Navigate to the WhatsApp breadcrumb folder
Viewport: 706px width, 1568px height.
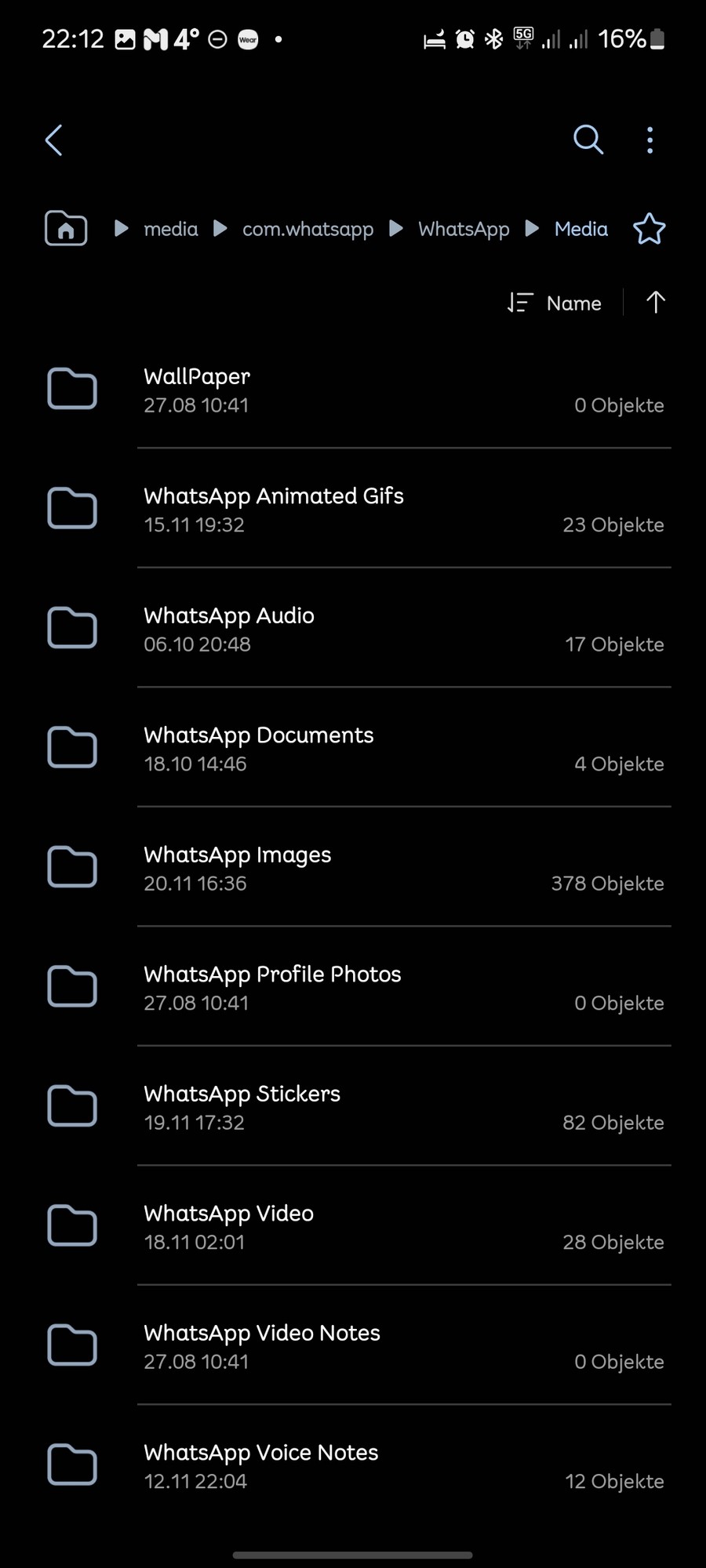464,229
